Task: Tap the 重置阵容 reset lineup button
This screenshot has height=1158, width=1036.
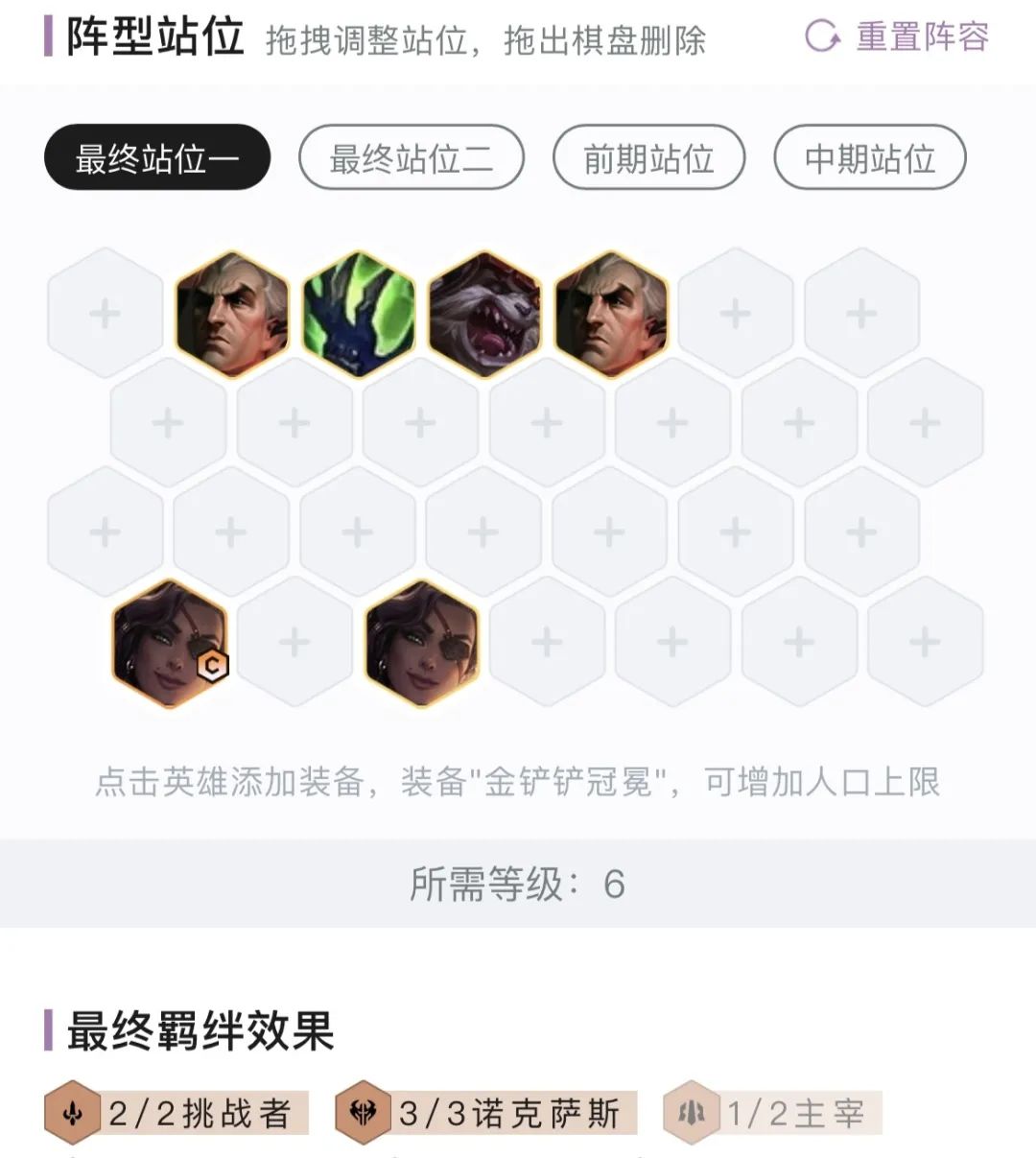Action: 898,37
